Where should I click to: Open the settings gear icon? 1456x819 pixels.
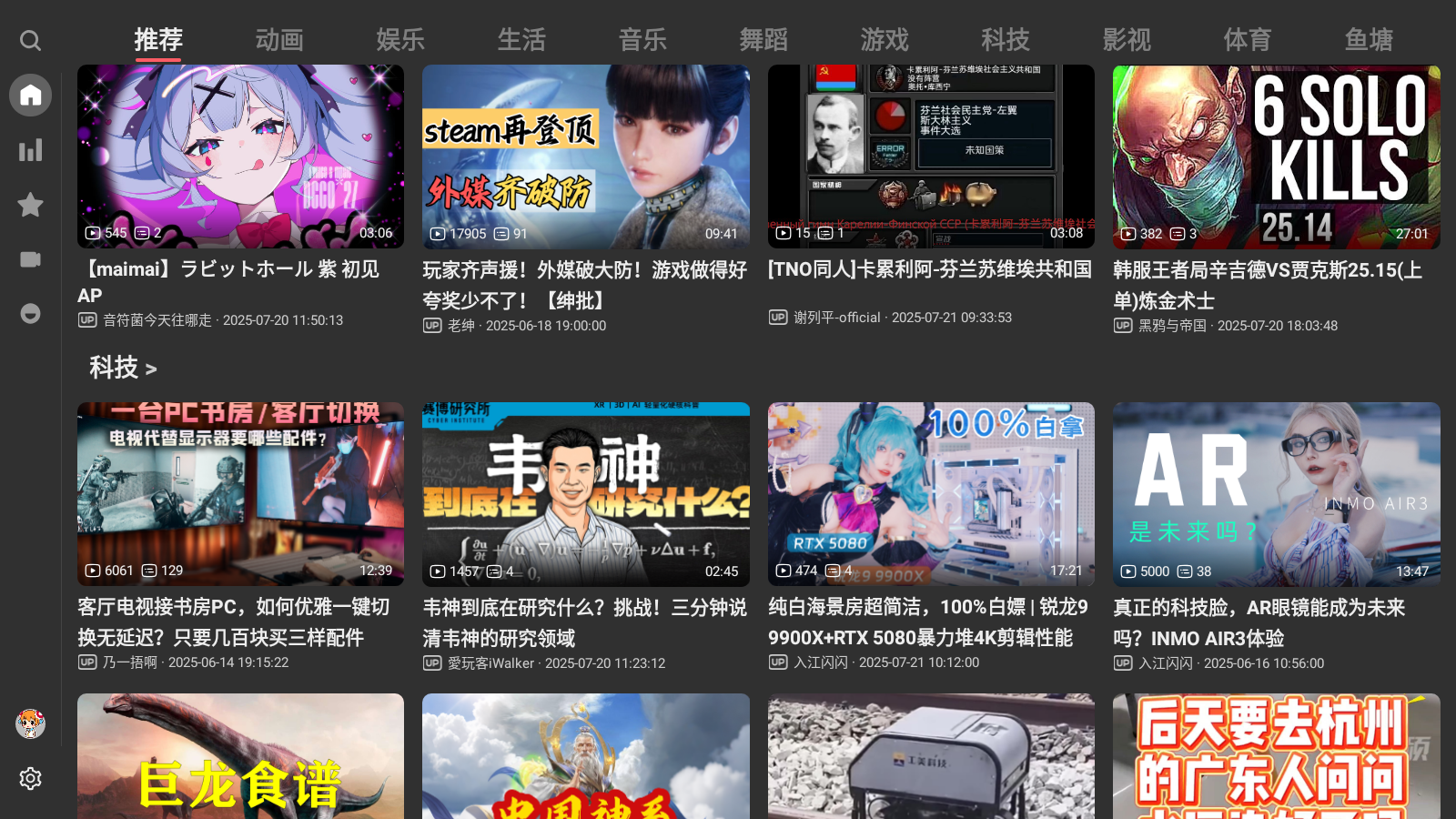pyautogui.click(x=30, y=779)
